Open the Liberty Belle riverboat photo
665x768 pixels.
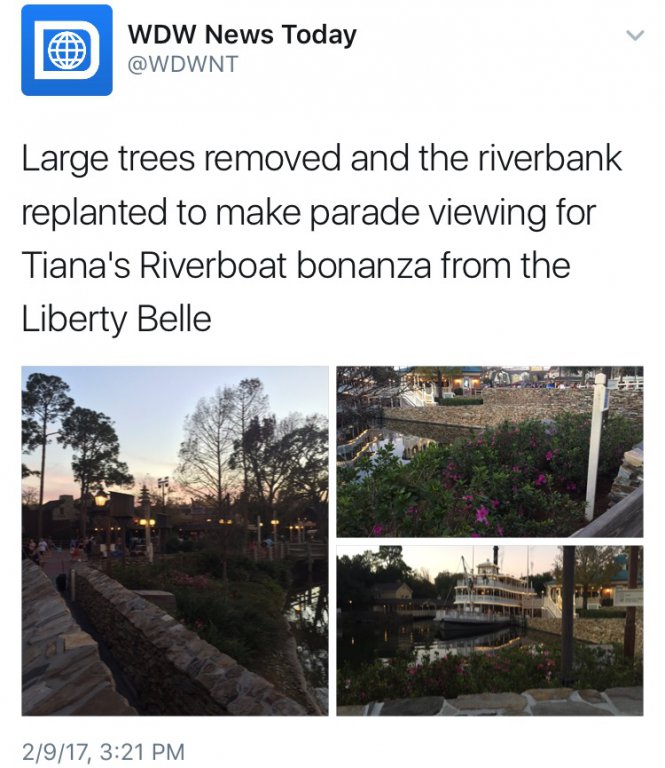(x=490, y=630)
